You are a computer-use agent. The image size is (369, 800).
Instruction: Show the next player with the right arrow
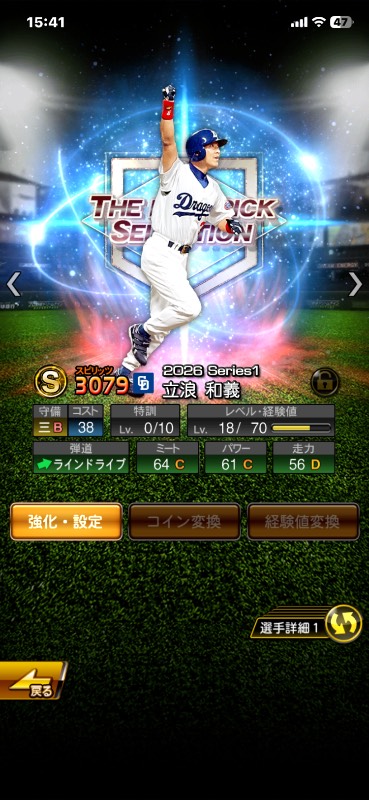[x=355, y=284]
